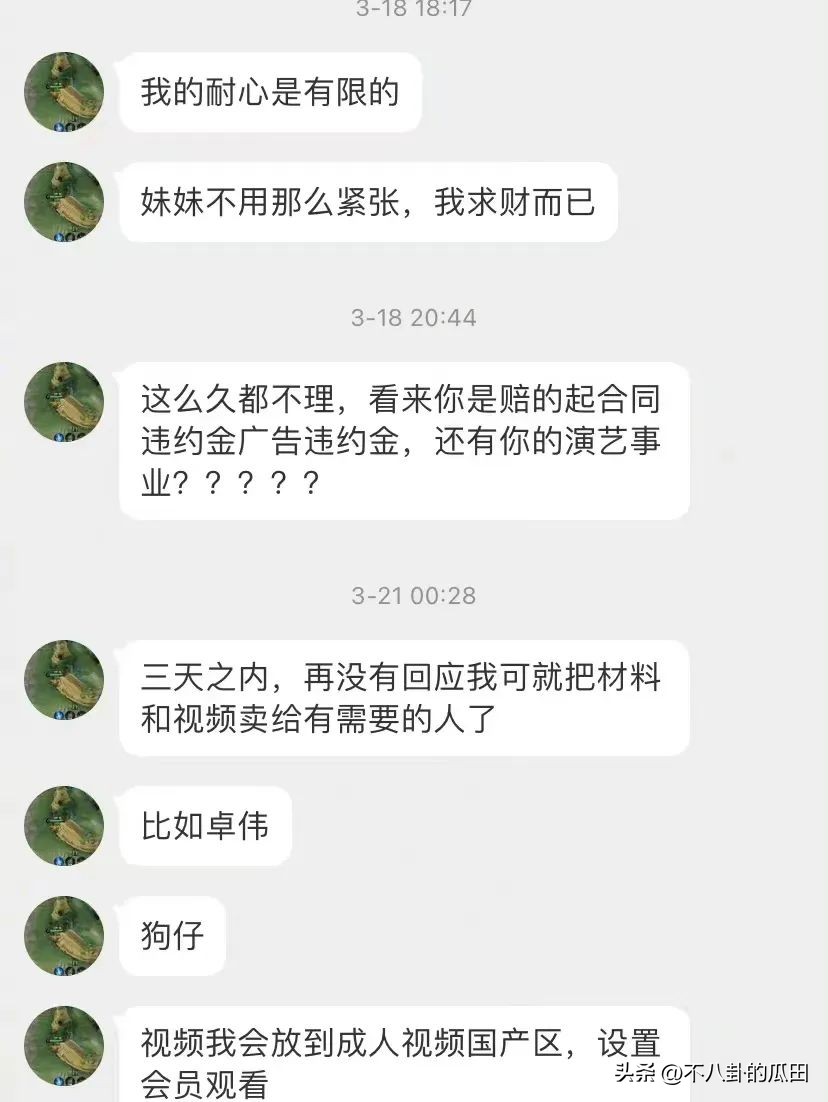This screenshot has width=828, height=1102.
Task: Select the '比如卓伟' message bubble
Action: (205, 826)
